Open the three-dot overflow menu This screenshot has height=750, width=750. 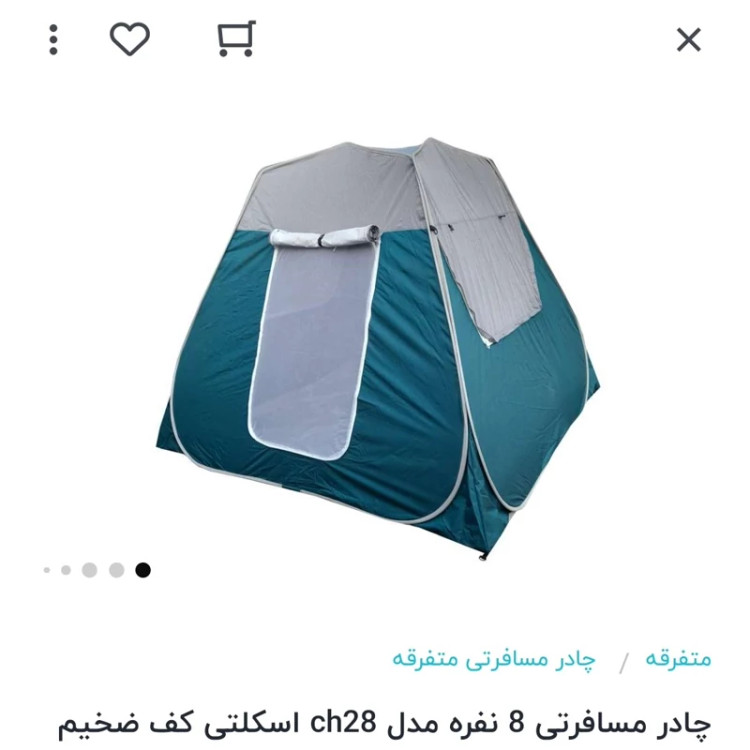click(x=54, y=39)
